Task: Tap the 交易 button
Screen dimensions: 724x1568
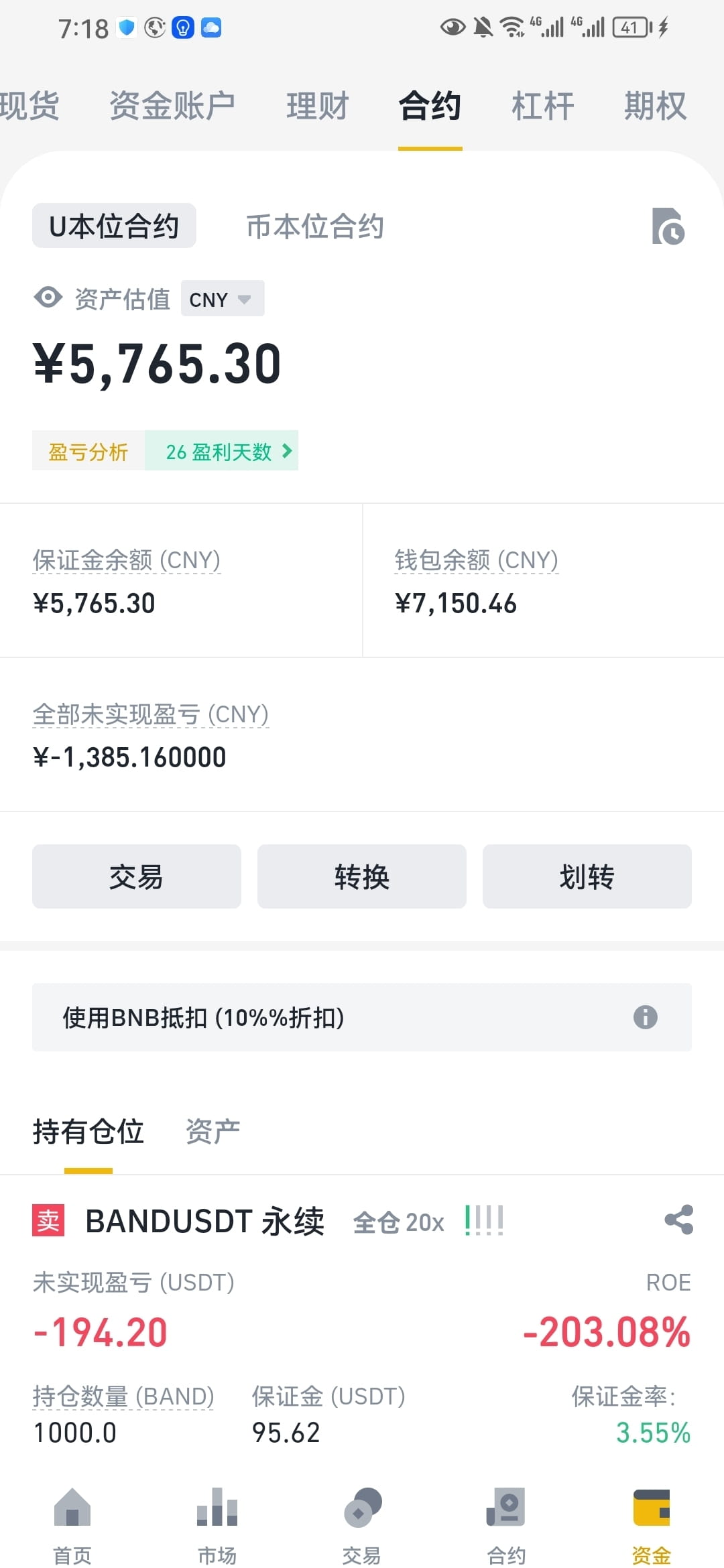Action: point(137,876)
